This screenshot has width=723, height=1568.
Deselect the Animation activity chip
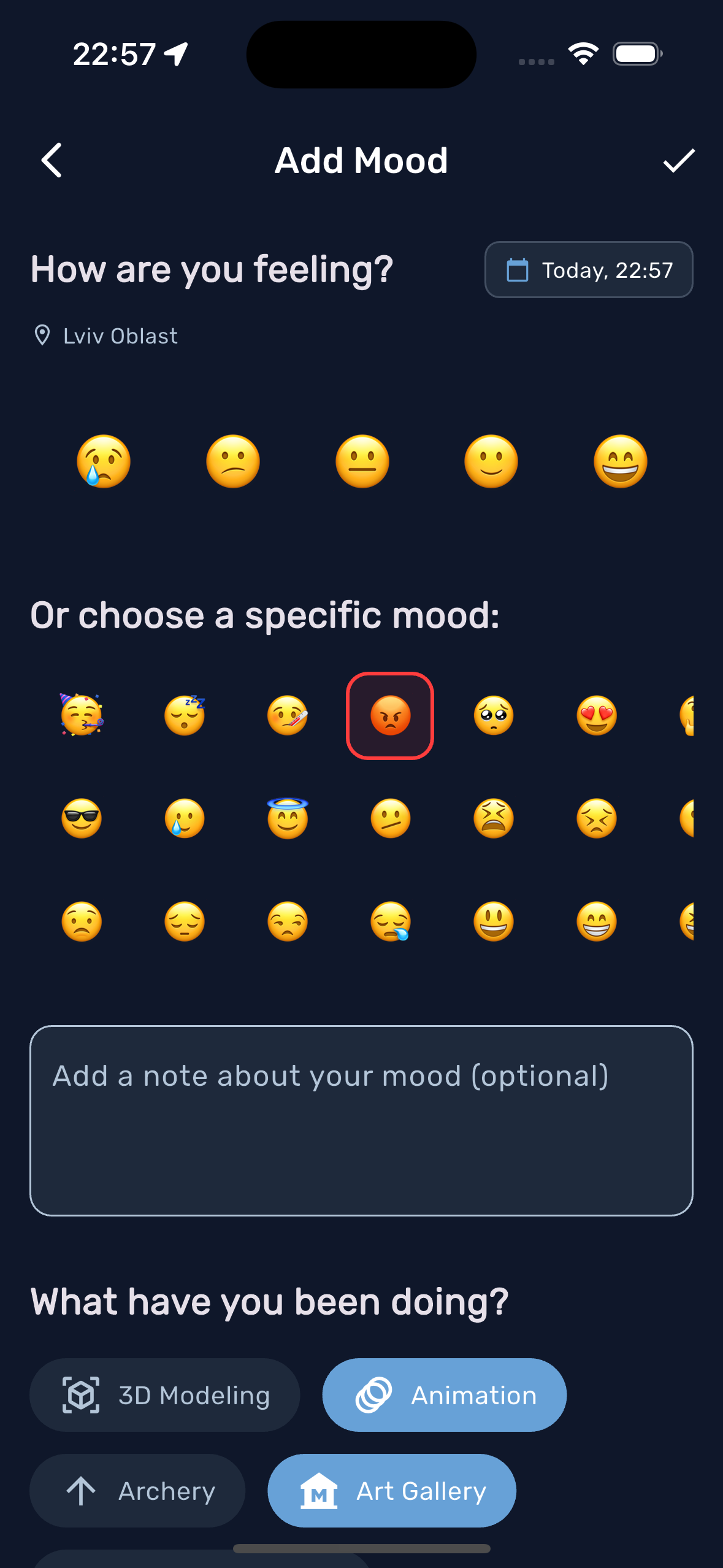pyautogui.click(x=445, y=1395)
